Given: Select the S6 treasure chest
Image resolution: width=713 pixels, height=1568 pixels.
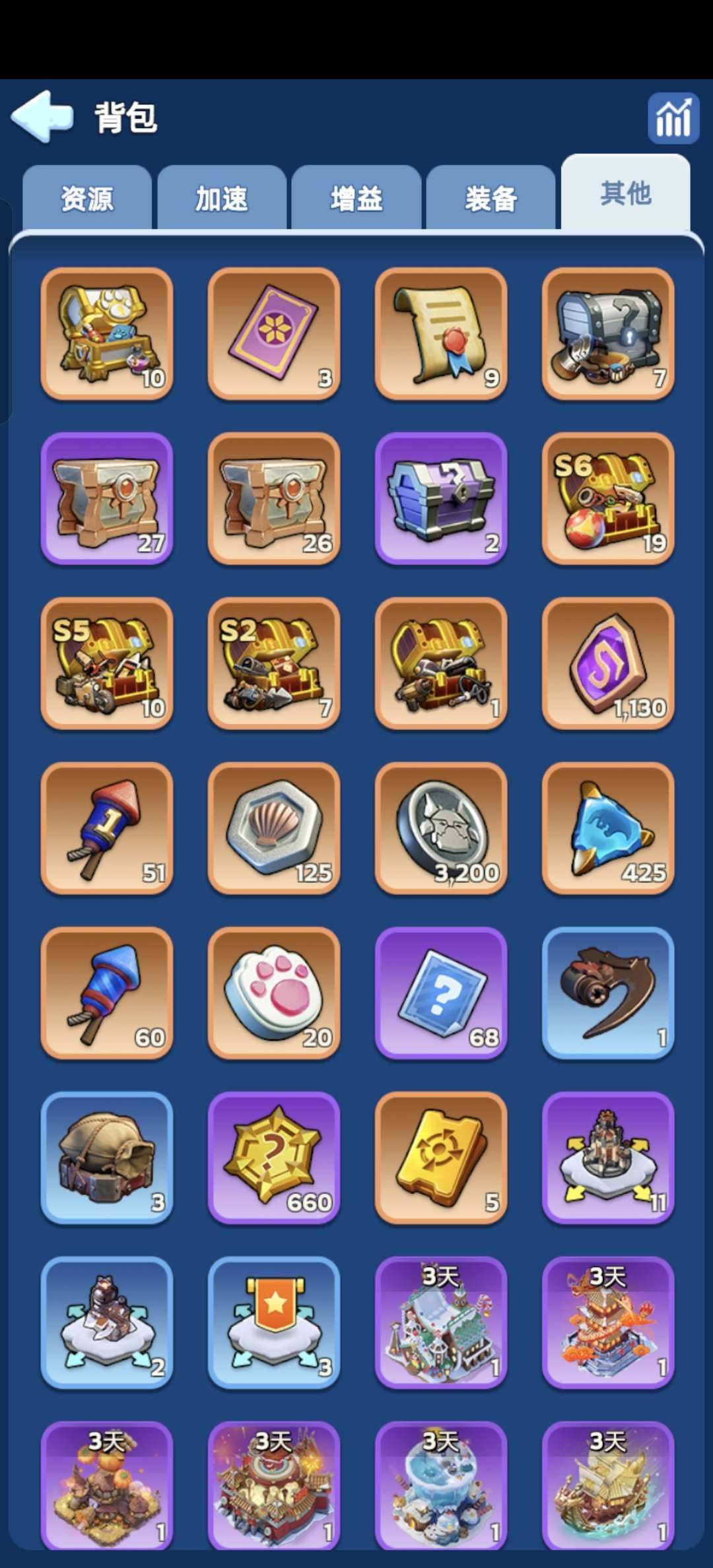Looking at the screenshot, I should click(x=608, y=498).
